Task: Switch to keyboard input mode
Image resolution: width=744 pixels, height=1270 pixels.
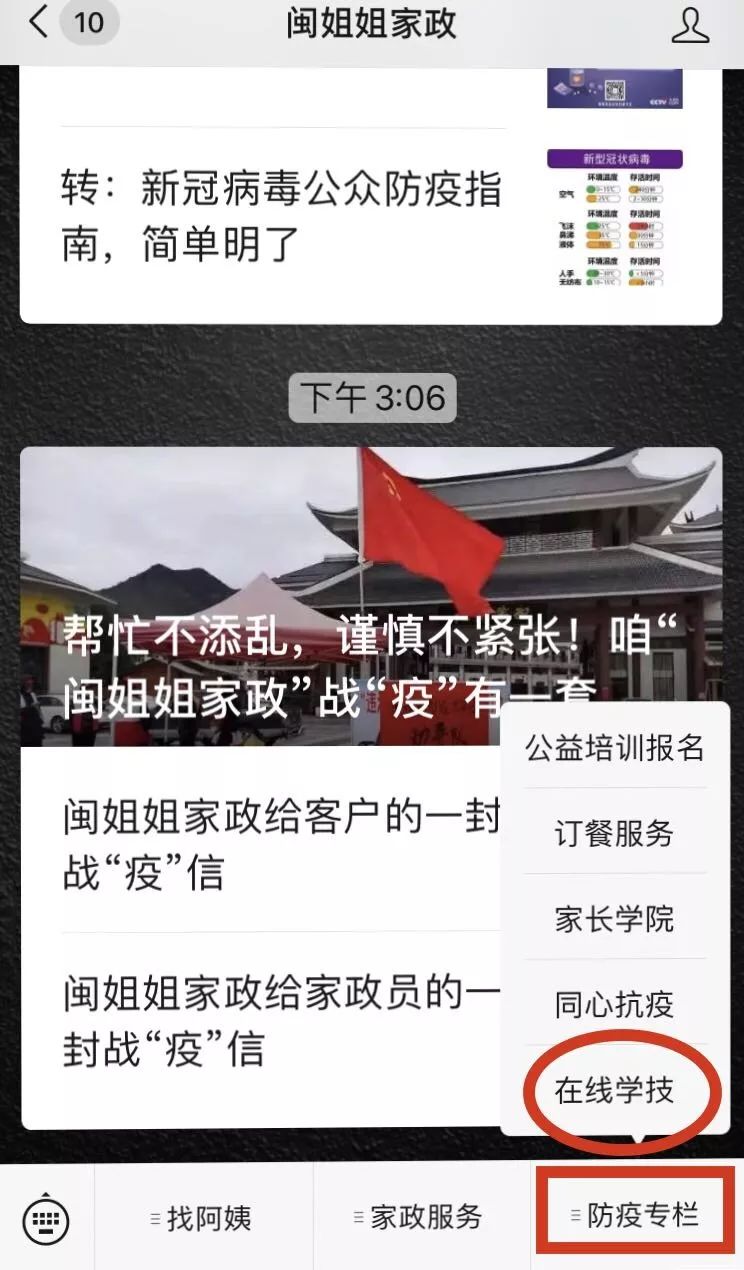Action: click(47, 1218)
